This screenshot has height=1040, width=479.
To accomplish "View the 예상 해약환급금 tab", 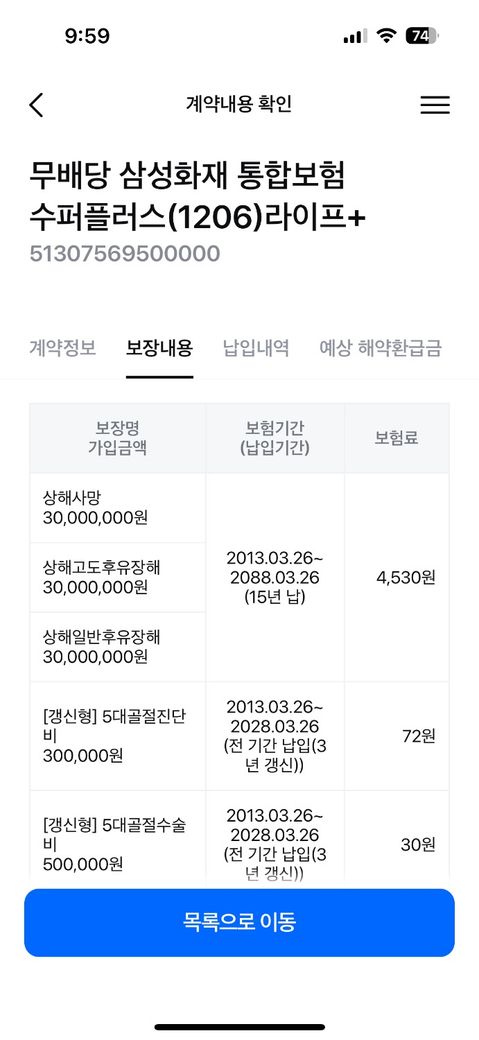I will (x=380, y=348).
